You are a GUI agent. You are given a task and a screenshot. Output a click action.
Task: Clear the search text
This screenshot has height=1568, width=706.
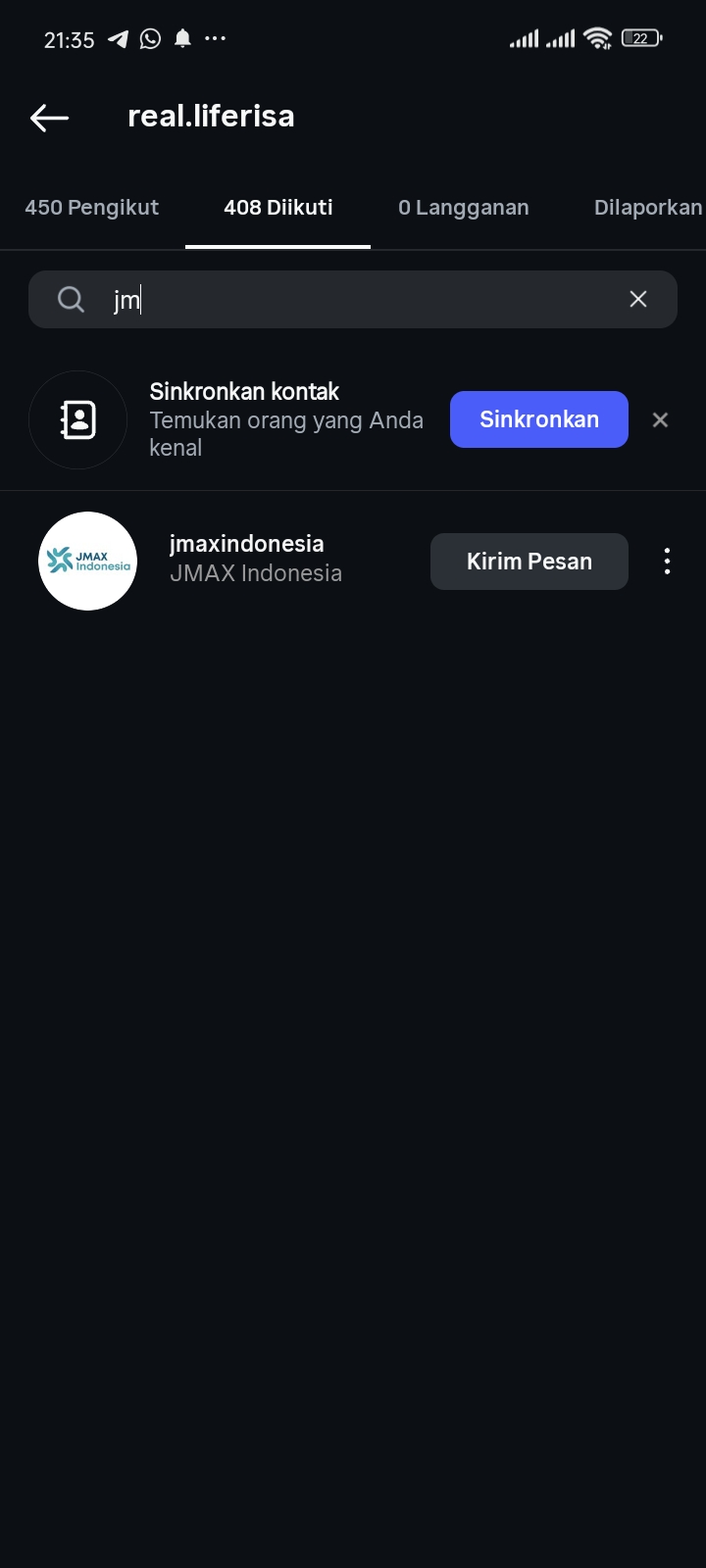(x=638, y=299)
